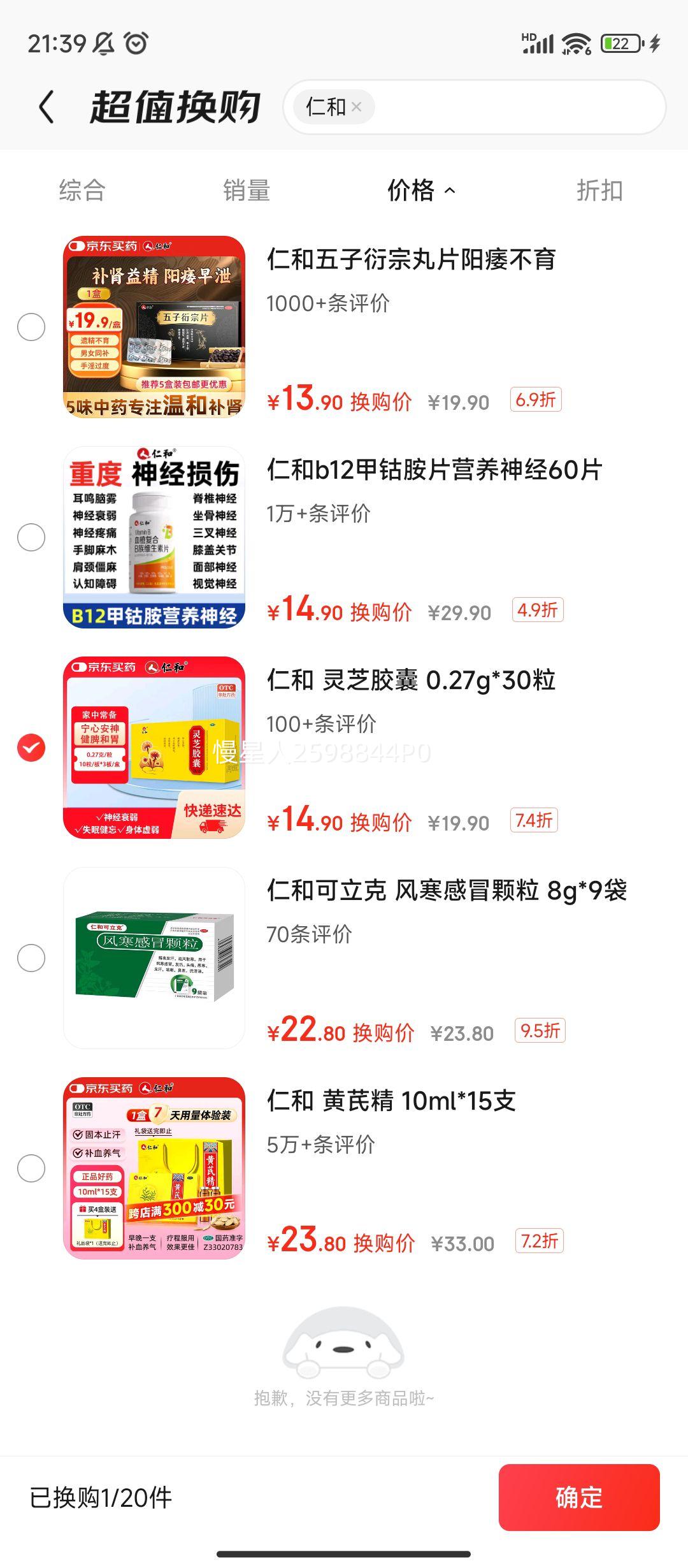Remove the 仁和 search chip
Screen dimensions: 688x1568
357,107
